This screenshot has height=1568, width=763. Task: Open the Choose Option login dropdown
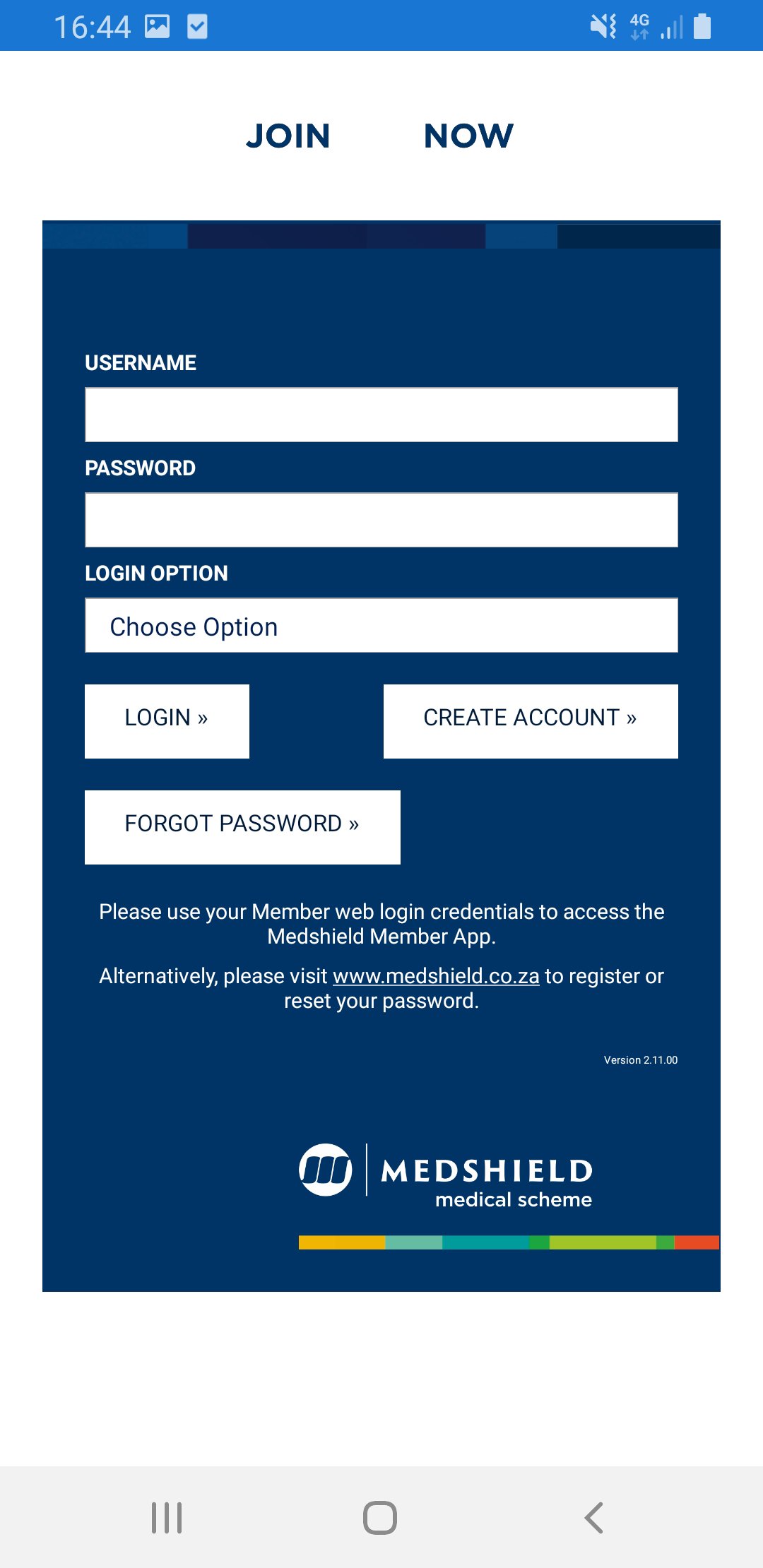(x=381, y=625)
